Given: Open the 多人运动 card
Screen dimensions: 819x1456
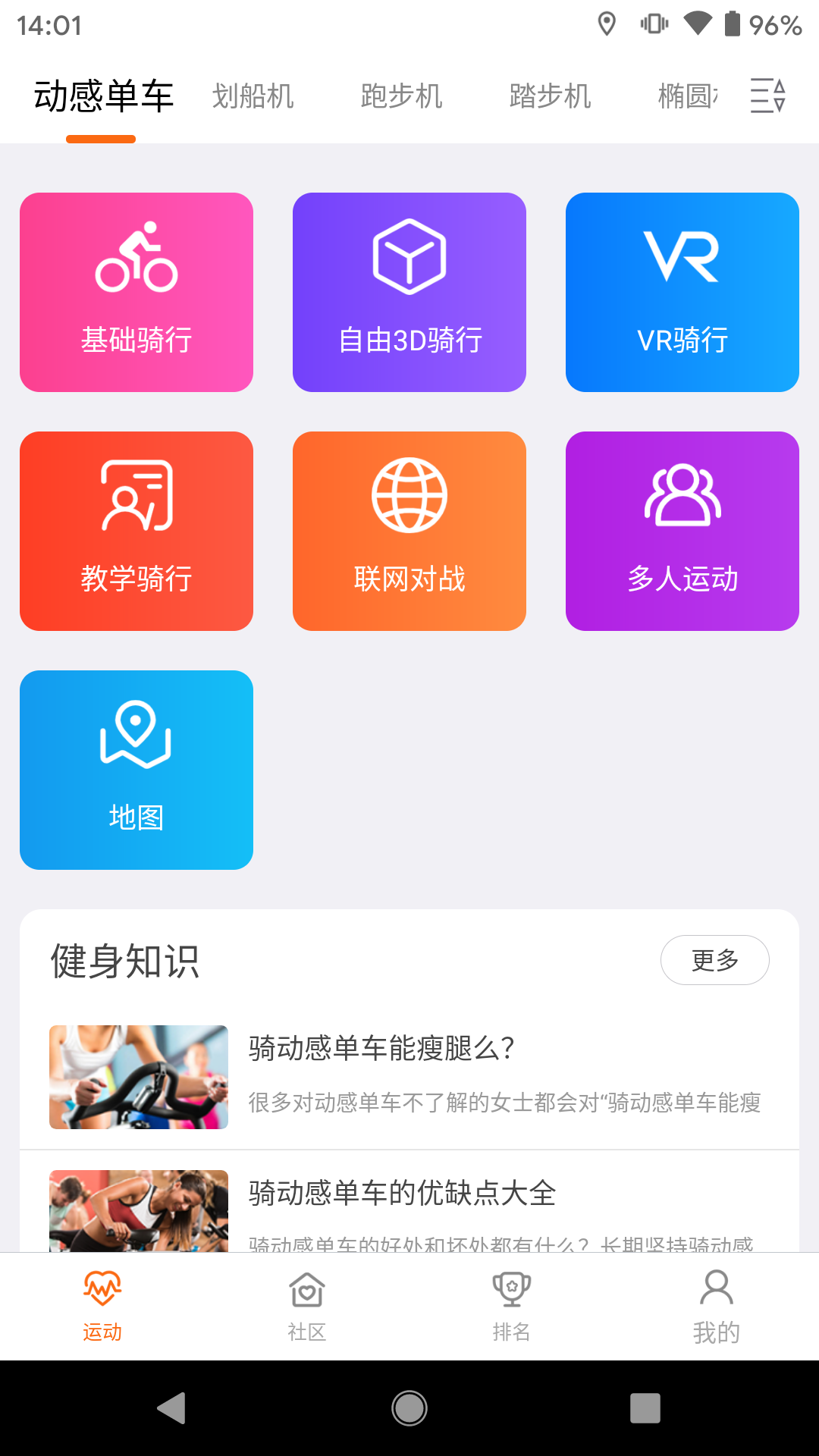Looking at the screenshot, I should tap(682, 531).
